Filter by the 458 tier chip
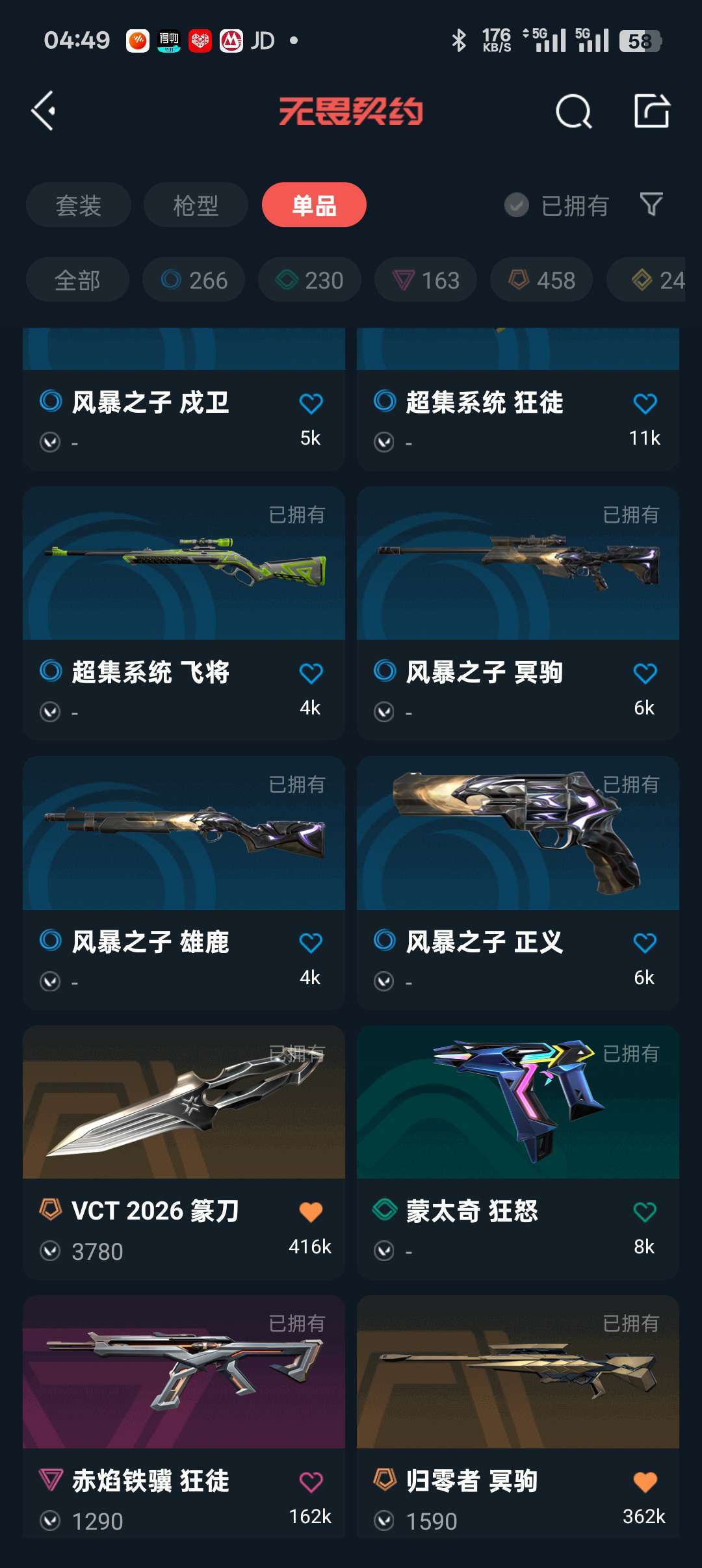The width and height of the screenshot is (702, 1568). (541, 280)
